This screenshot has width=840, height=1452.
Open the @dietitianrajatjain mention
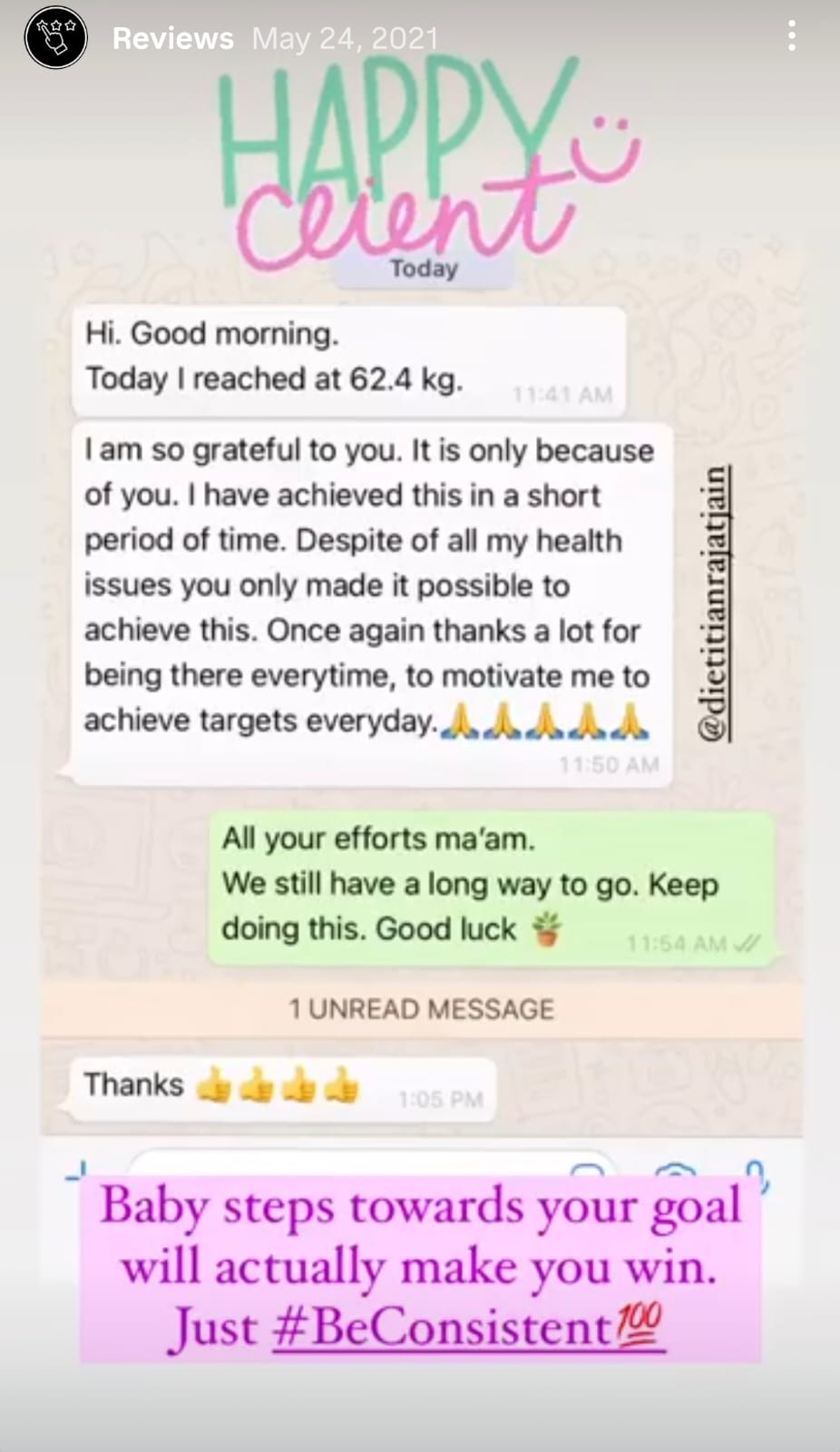coord(715,603)
